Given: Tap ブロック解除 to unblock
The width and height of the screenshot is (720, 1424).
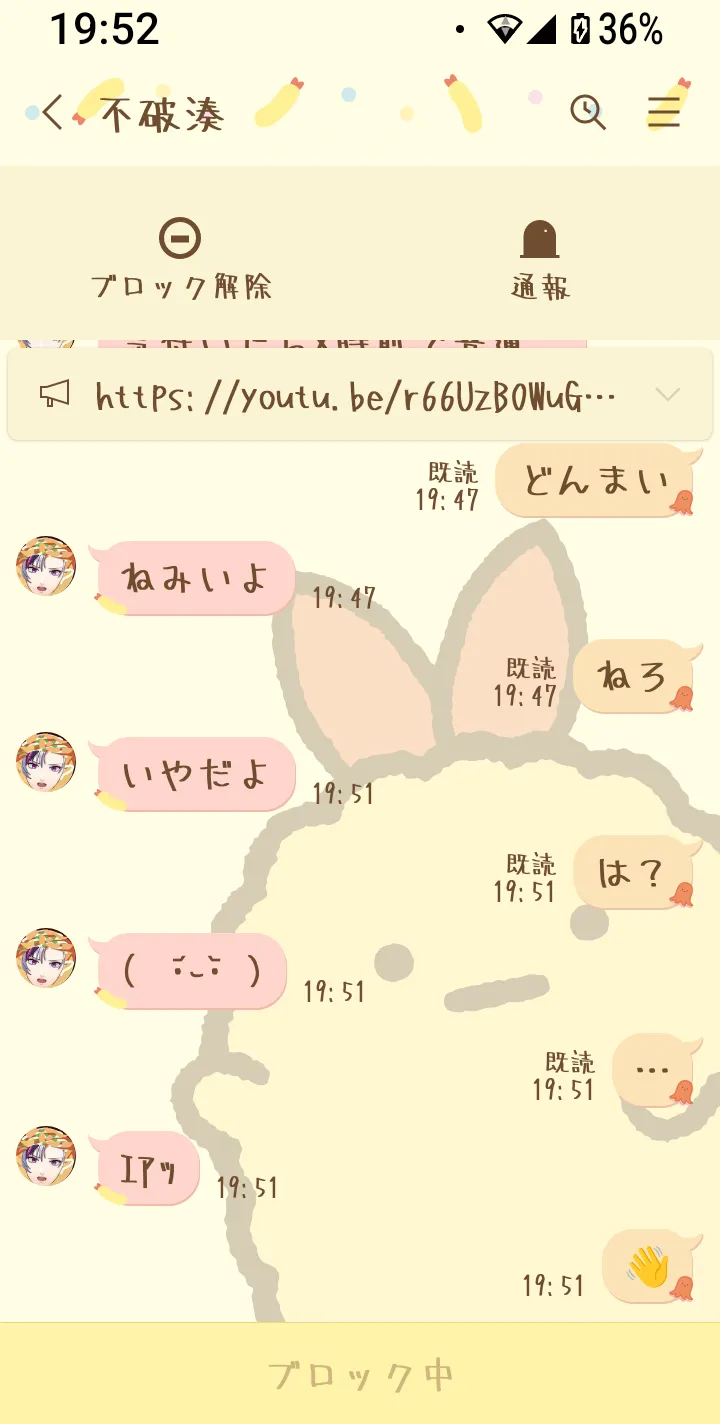Looking at the screenshot, I should [x=181, y=260].
